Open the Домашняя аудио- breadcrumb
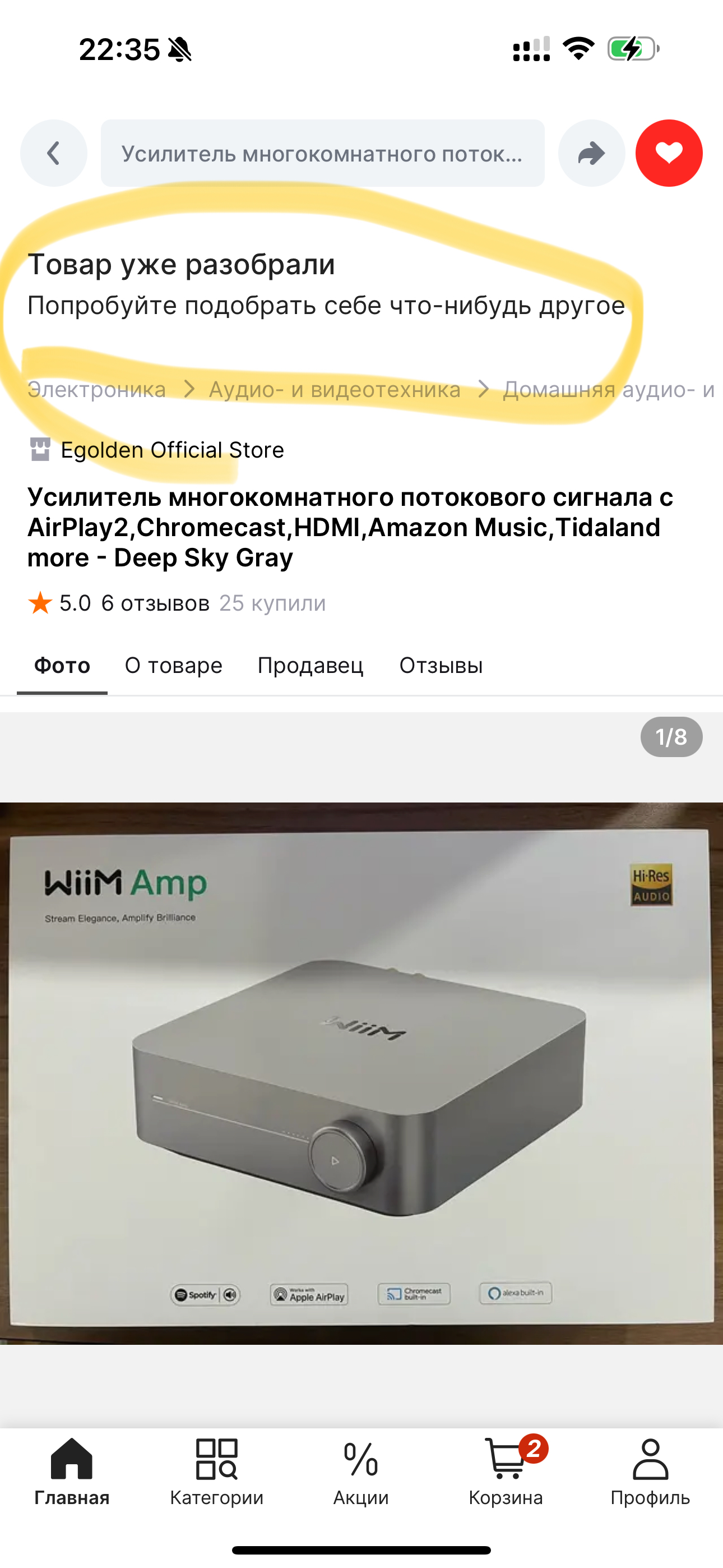723x1568 pixels. 609,390
